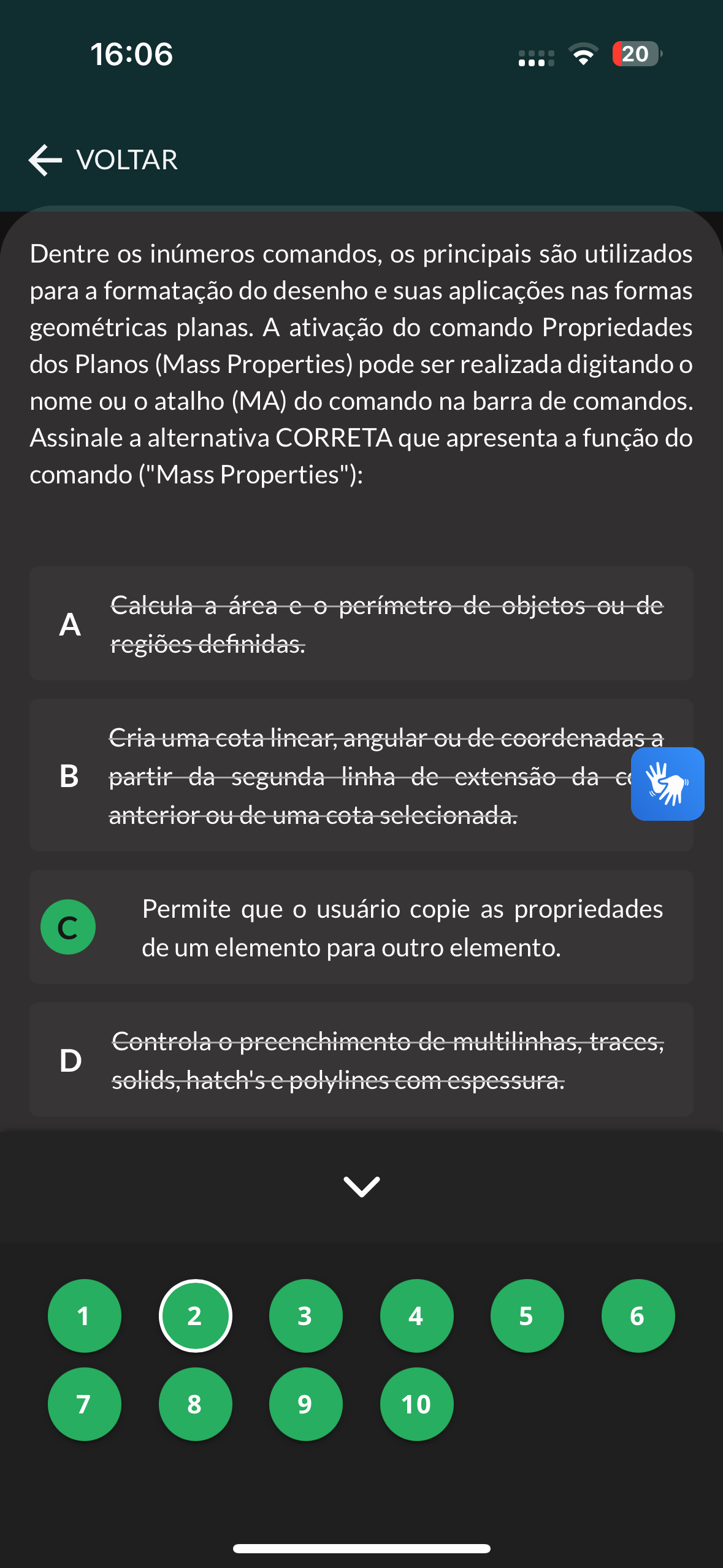Select answer C about copying properties
The width and height of the screenshot is (723, 1568).
[361, 927]
